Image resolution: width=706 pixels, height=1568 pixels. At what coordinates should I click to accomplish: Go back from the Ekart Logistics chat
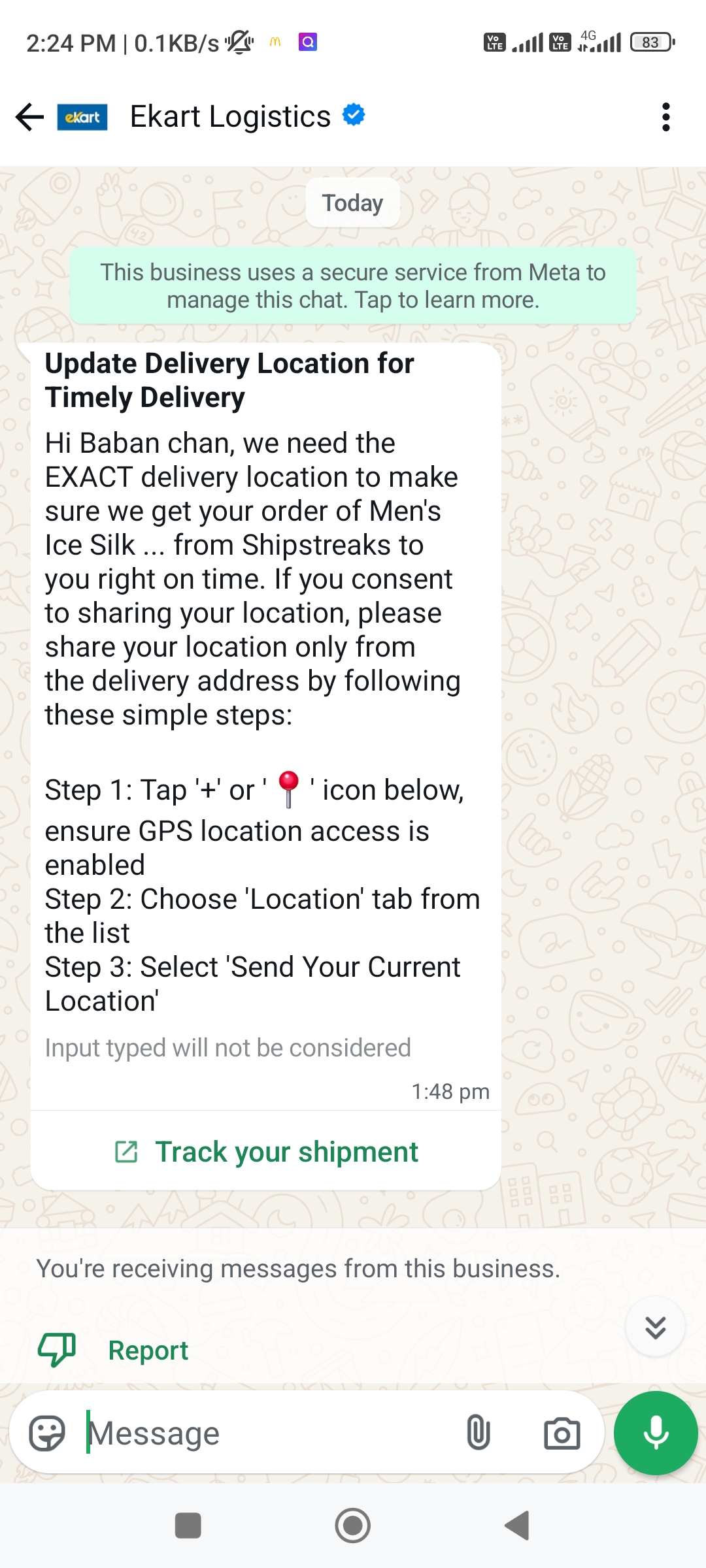(29, 118)
